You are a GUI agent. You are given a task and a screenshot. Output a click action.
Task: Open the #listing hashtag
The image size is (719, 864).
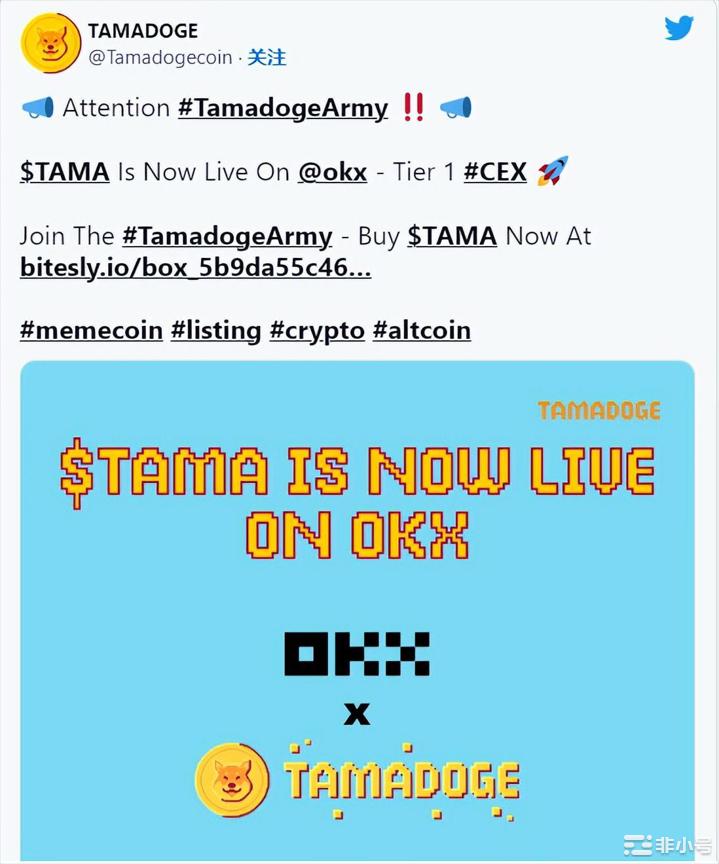[x=216, y=330]
